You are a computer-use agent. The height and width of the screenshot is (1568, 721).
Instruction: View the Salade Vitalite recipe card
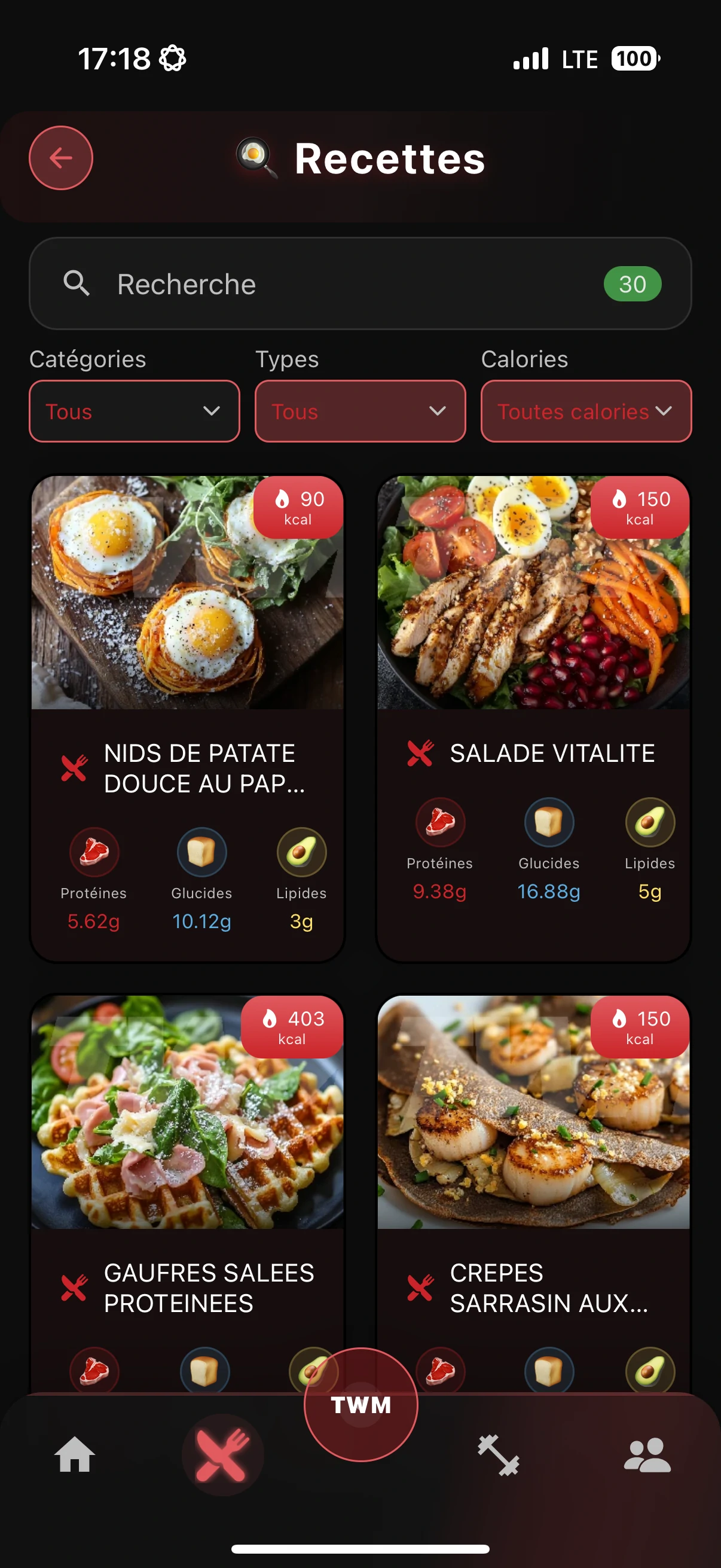pos(533,718)
